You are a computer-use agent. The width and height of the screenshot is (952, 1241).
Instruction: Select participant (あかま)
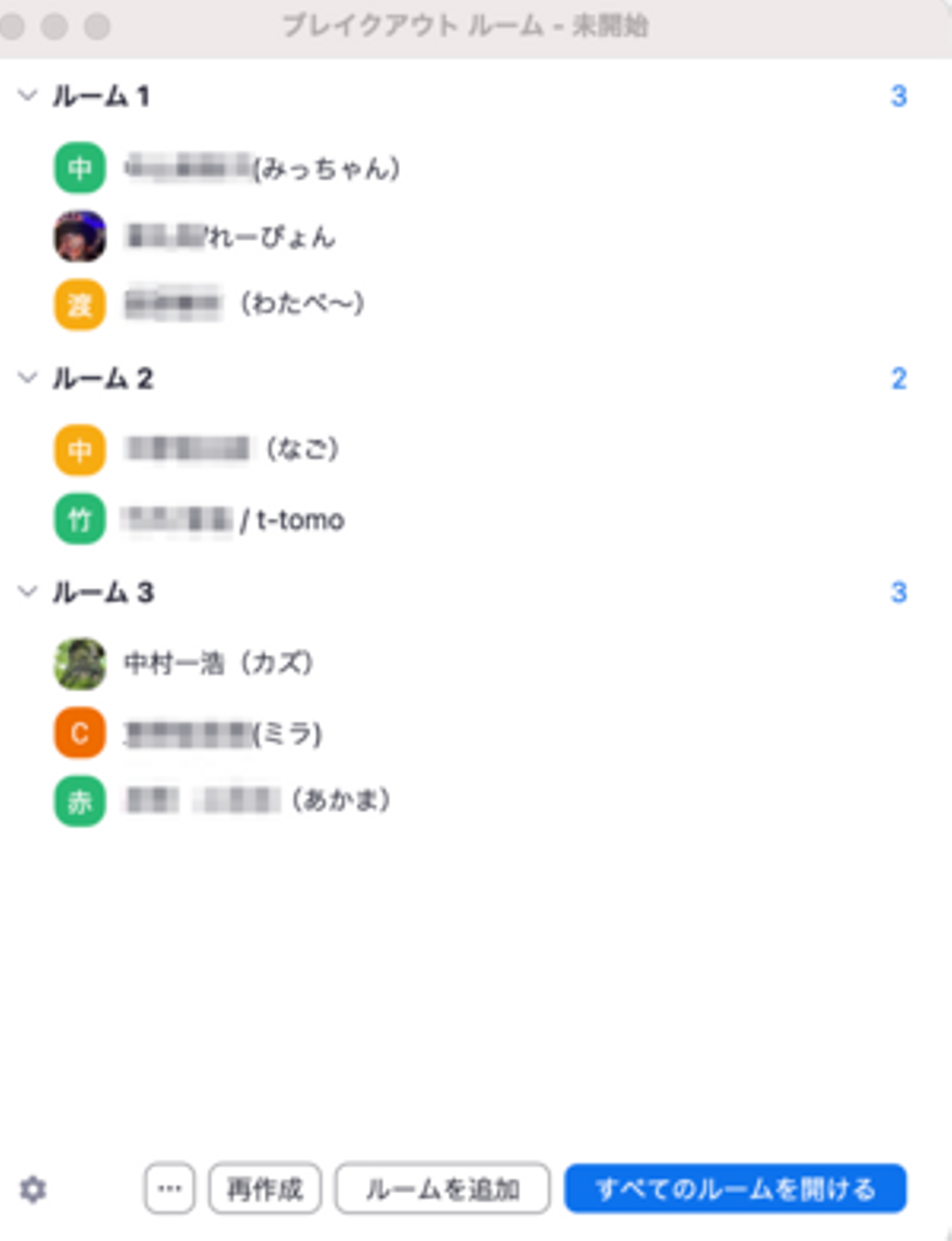coord(258,801)
